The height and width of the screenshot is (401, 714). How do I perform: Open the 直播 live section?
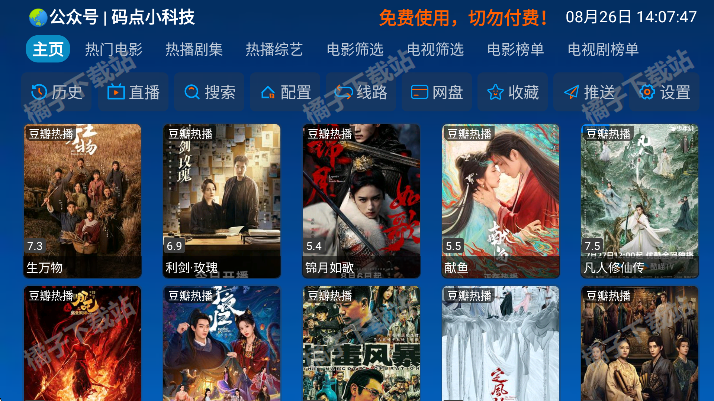pos(133,92)
